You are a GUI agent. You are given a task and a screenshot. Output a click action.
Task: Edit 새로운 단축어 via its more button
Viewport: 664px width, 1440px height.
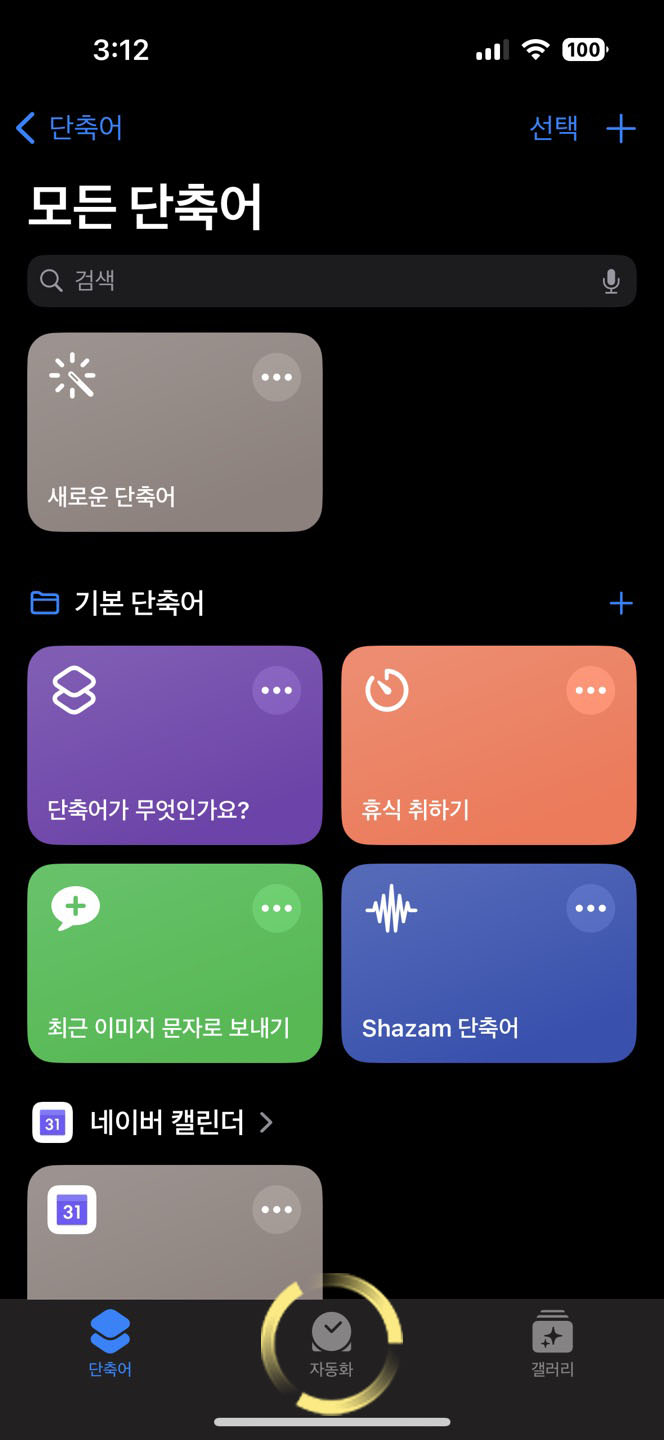pyautogui.click(x=277, y=377)
